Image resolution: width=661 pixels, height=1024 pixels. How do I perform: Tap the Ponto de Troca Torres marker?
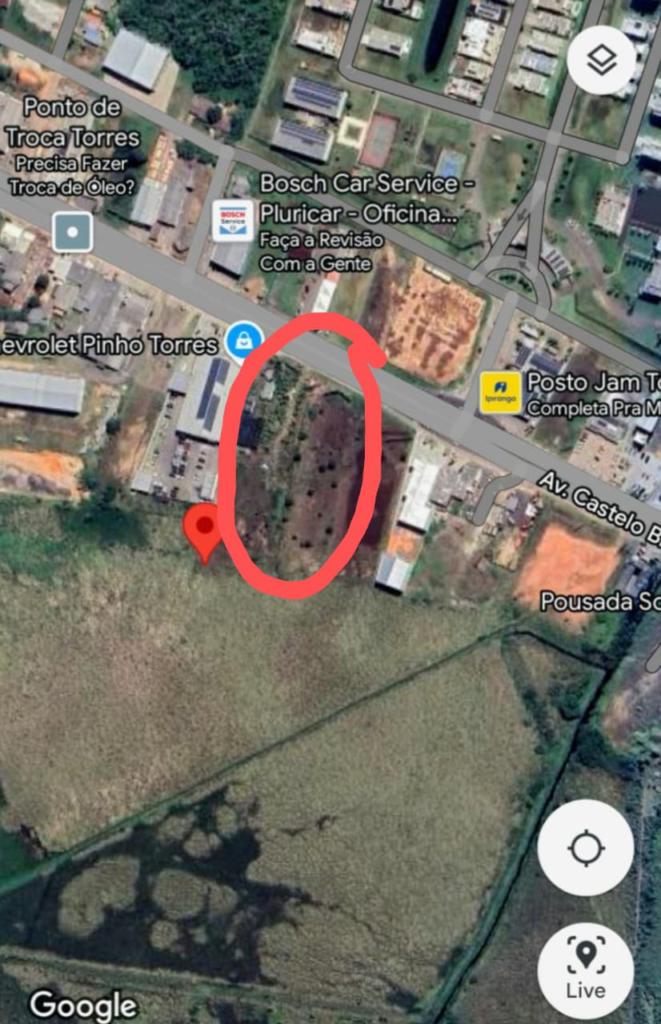73,232
